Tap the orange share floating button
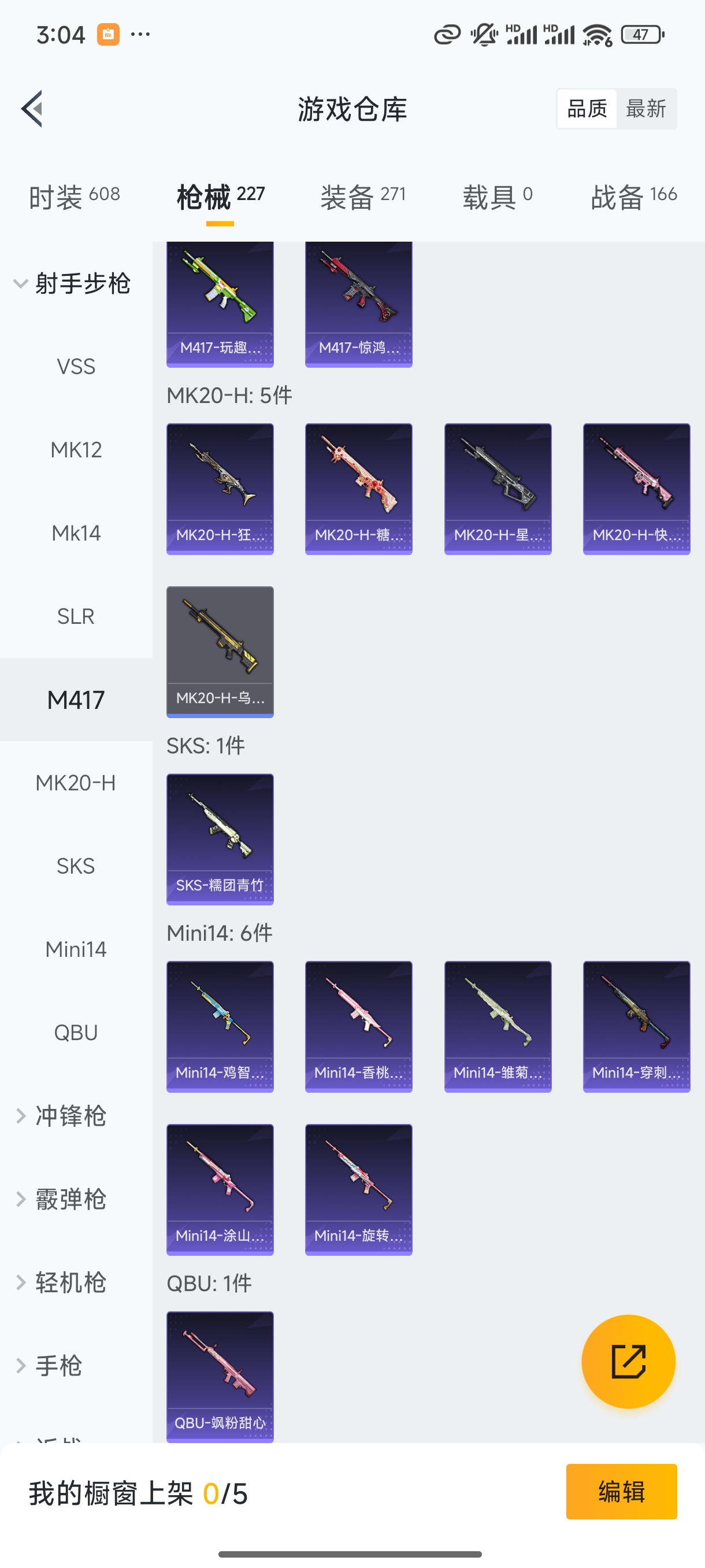 [628, 1361]
